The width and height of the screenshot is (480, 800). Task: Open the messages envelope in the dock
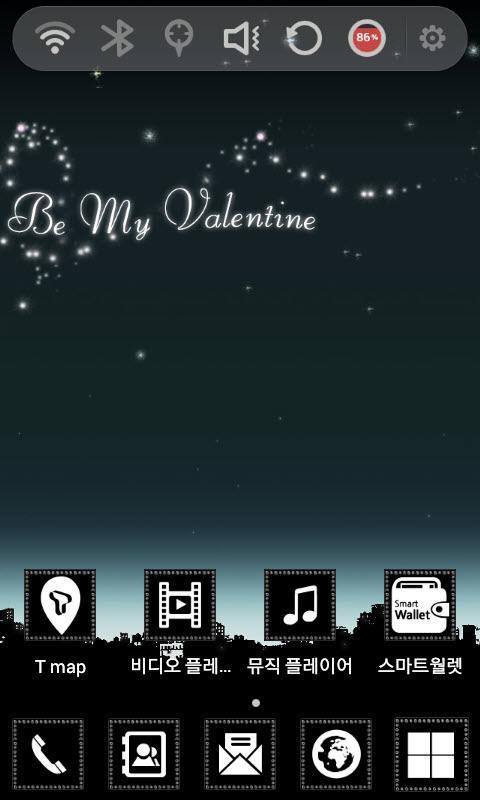[240, 755]
